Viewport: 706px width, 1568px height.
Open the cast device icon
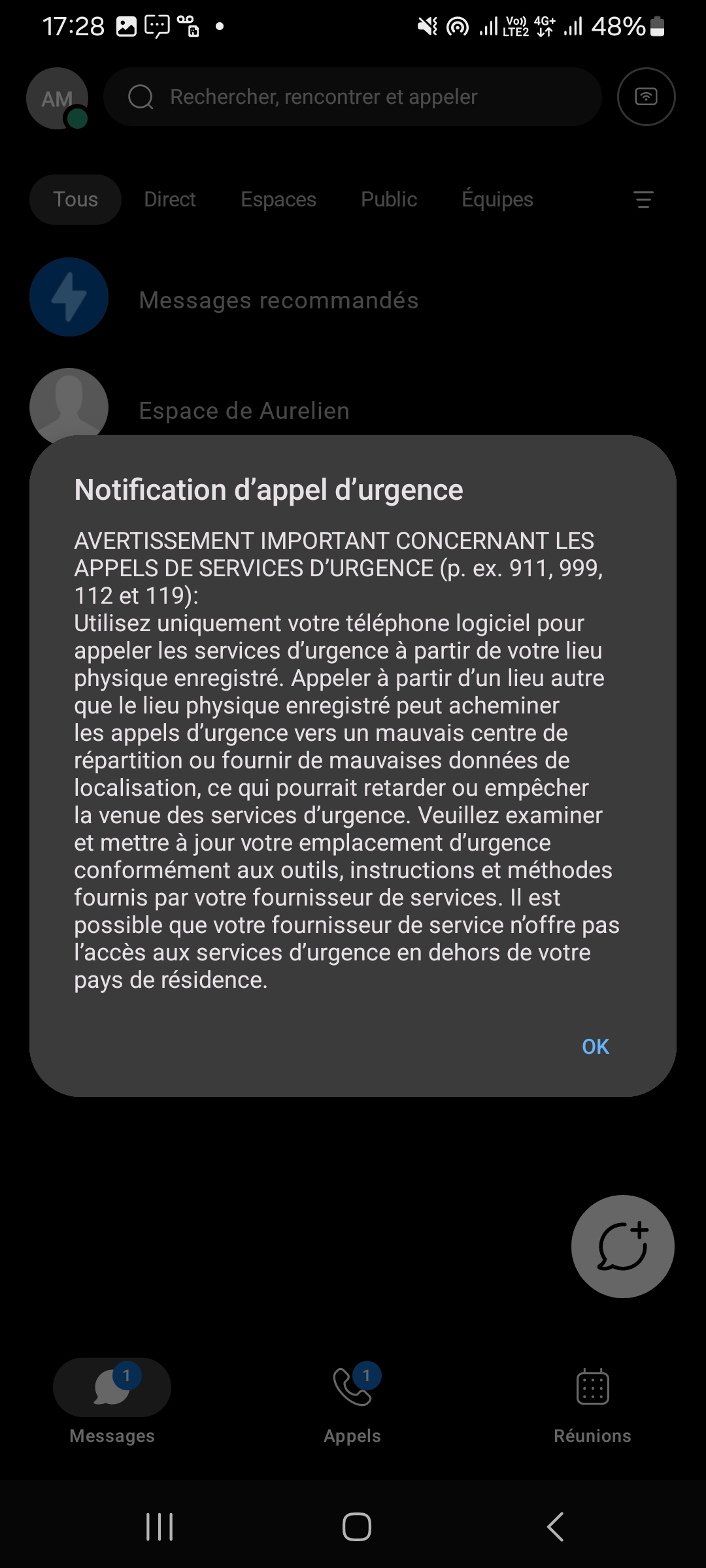(646, 97)
